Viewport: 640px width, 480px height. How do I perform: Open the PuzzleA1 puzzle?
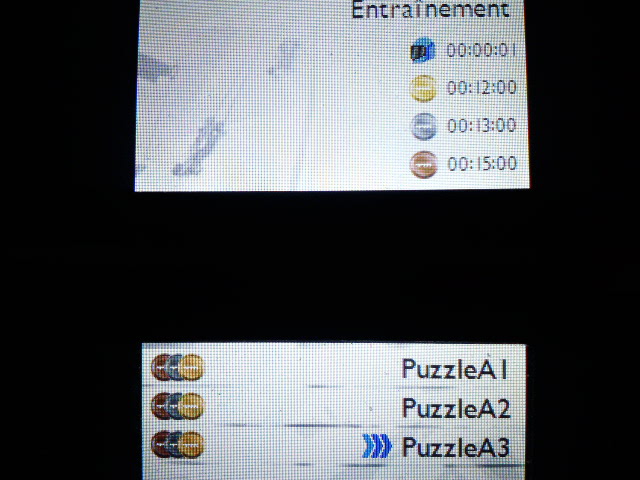(455, 369)
